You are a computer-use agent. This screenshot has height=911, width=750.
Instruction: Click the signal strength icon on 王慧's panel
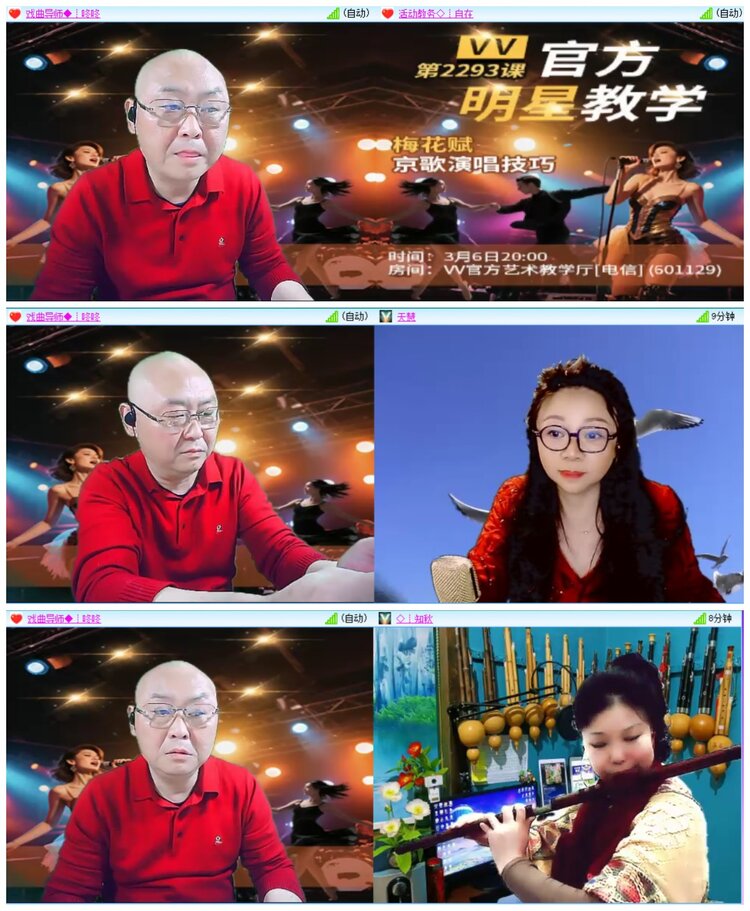[x=703, y=318]
